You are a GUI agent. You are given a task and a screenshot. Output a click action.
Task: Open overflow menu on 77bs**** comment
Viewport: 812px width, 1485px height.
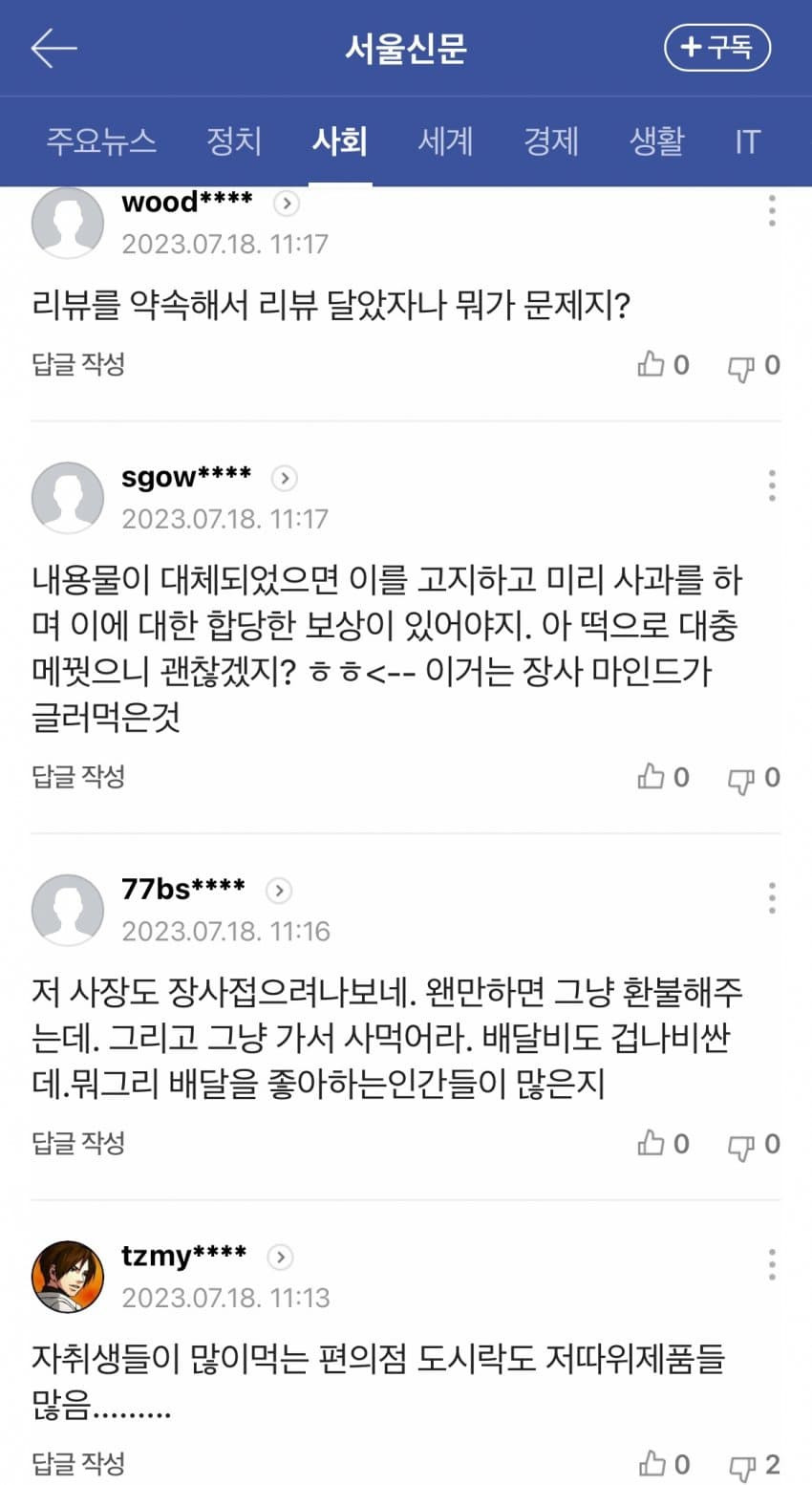coord(772,897)
